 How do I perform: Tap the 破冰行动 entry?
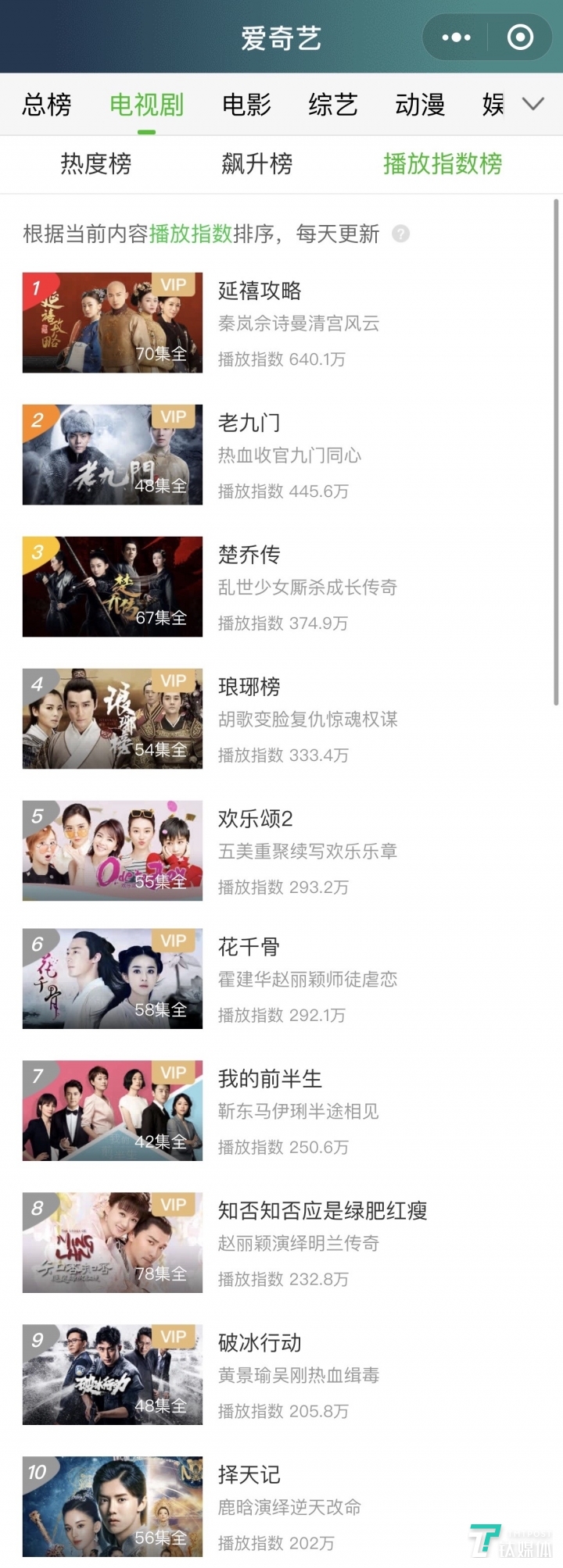pyautogui.click(x=260, y=1344)
